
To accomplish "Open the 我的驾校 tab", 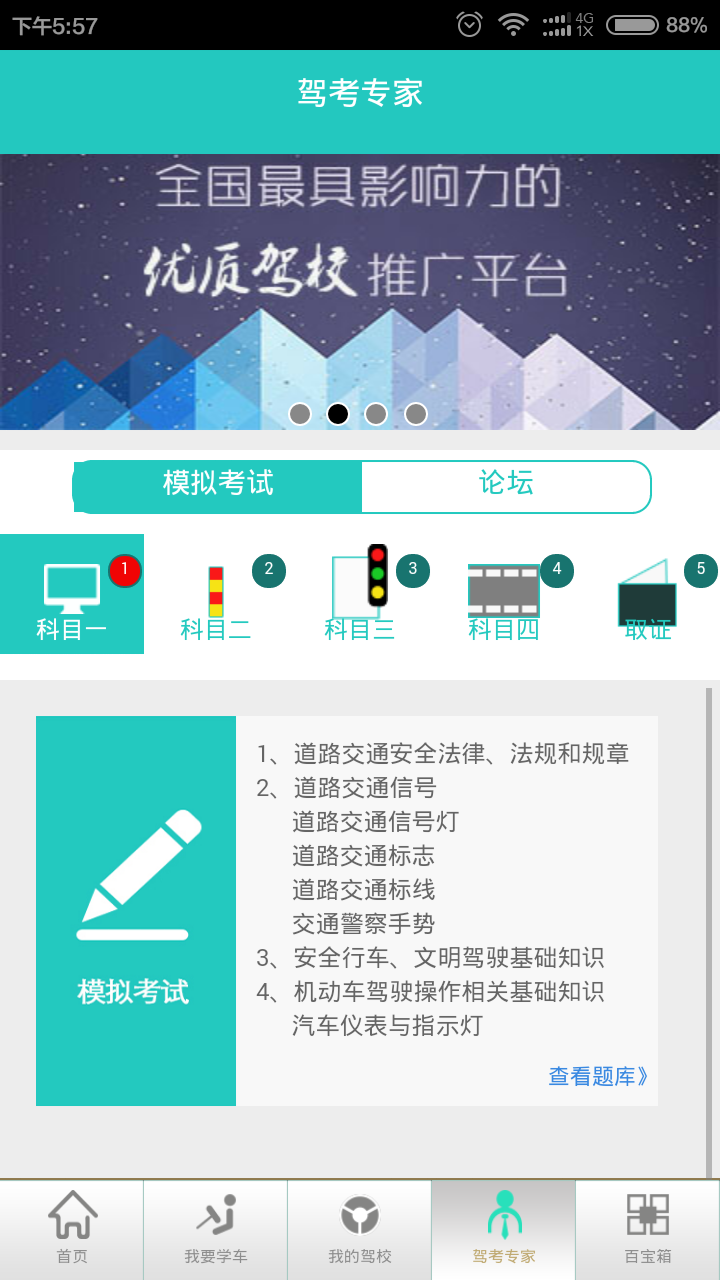I will 360,1230.
